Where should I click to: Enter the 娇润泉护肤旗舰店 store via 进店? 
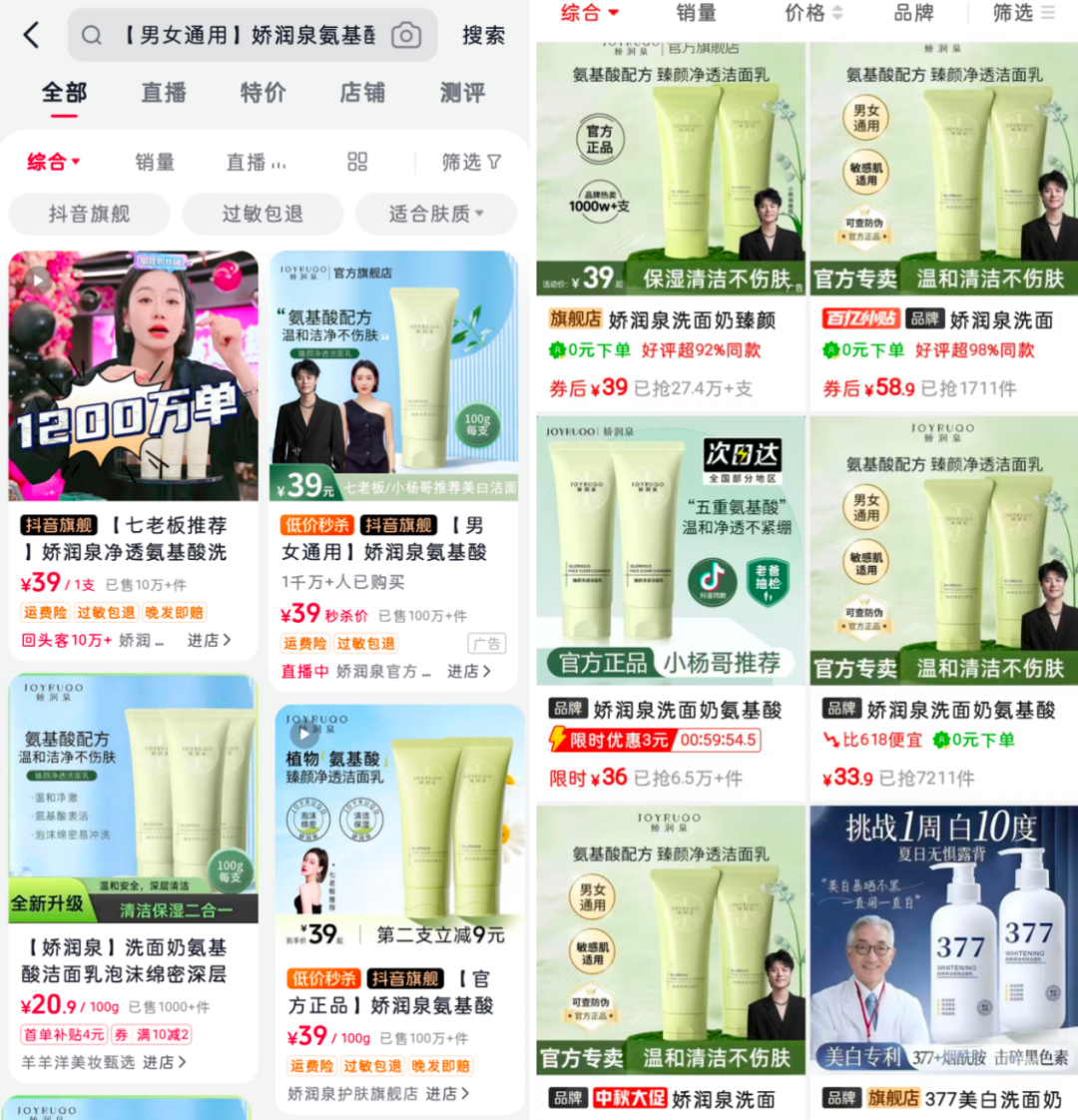pos(448,1094)
